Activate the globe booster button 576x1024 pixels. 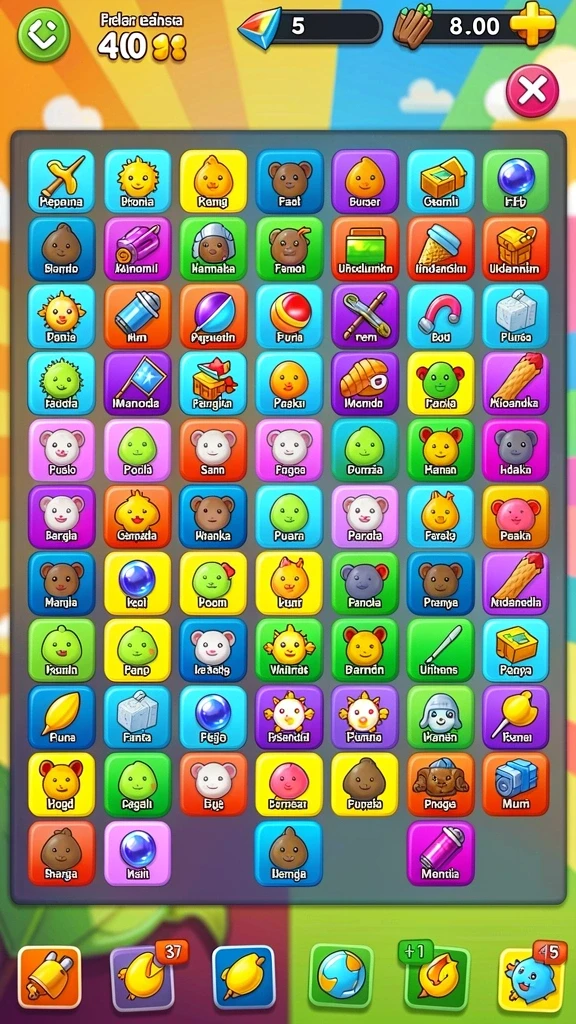click(x=341, y=976)
